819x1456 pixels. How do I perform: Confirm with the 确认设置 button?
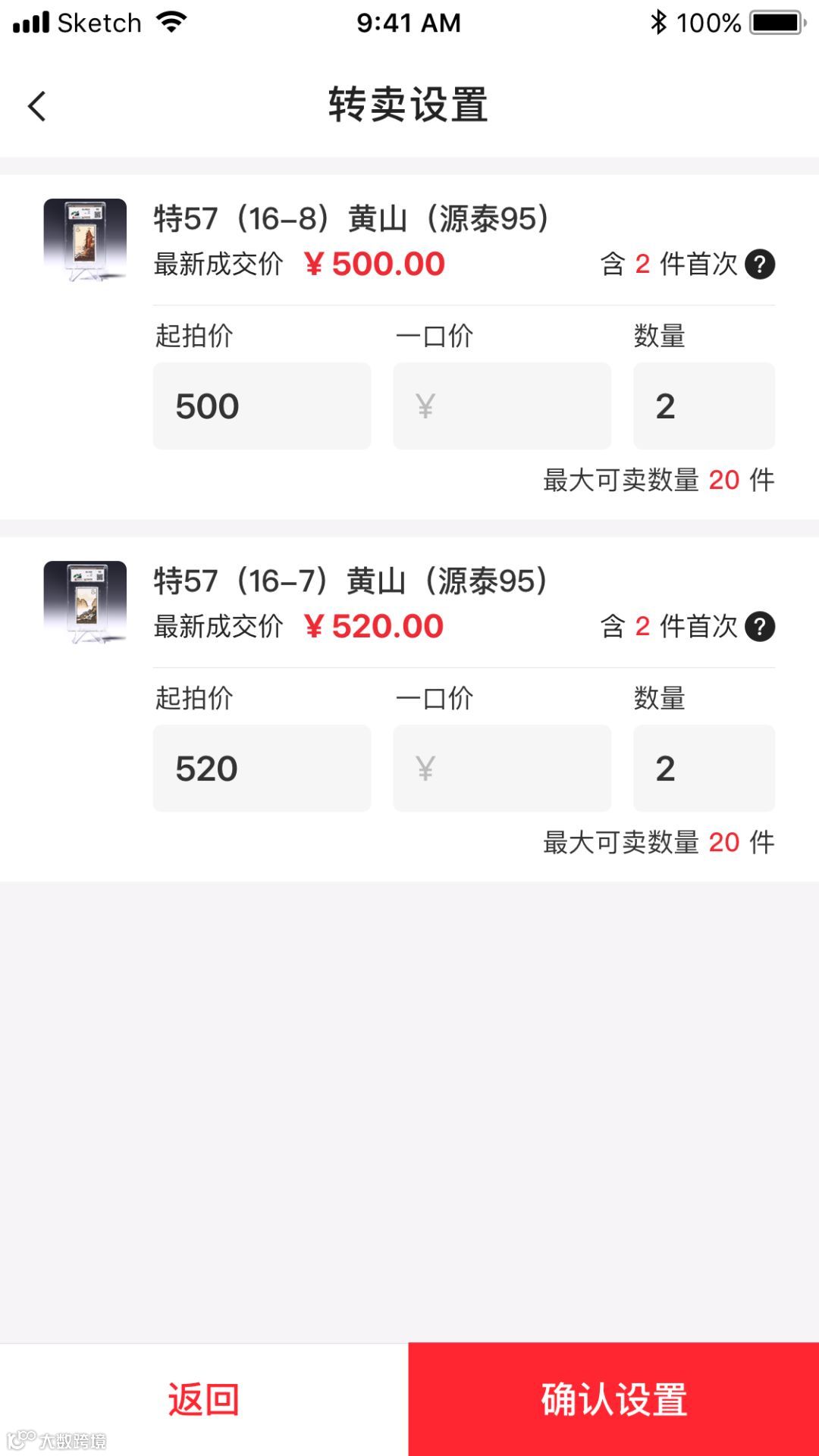(613, 1399)
